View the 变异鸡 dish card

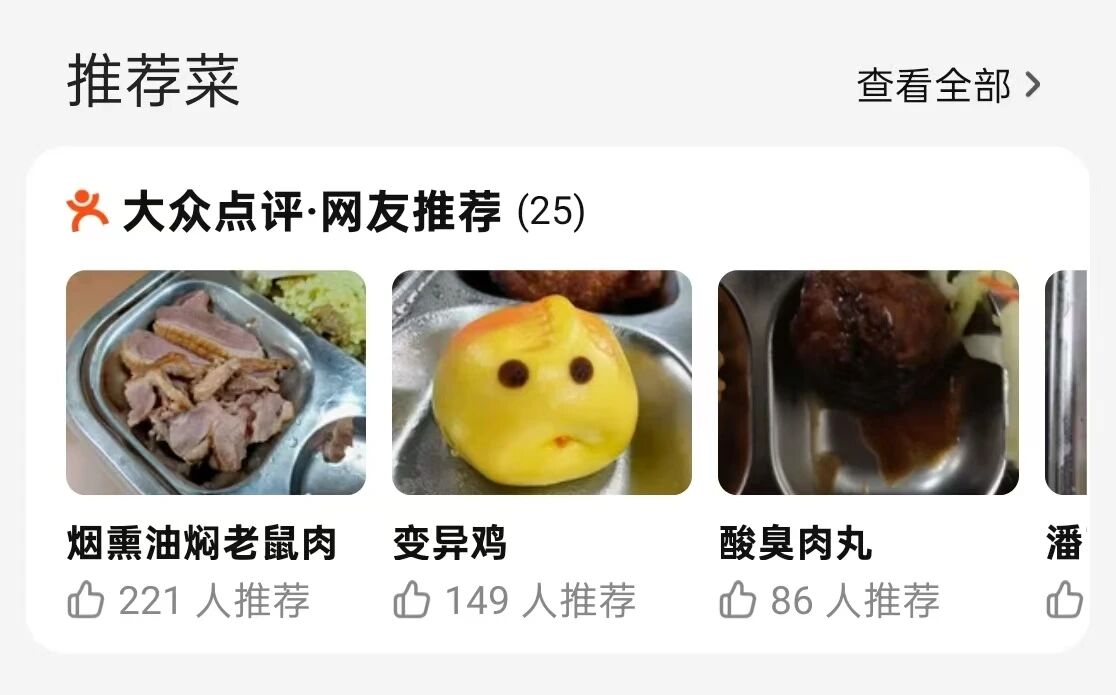(541, 383)
